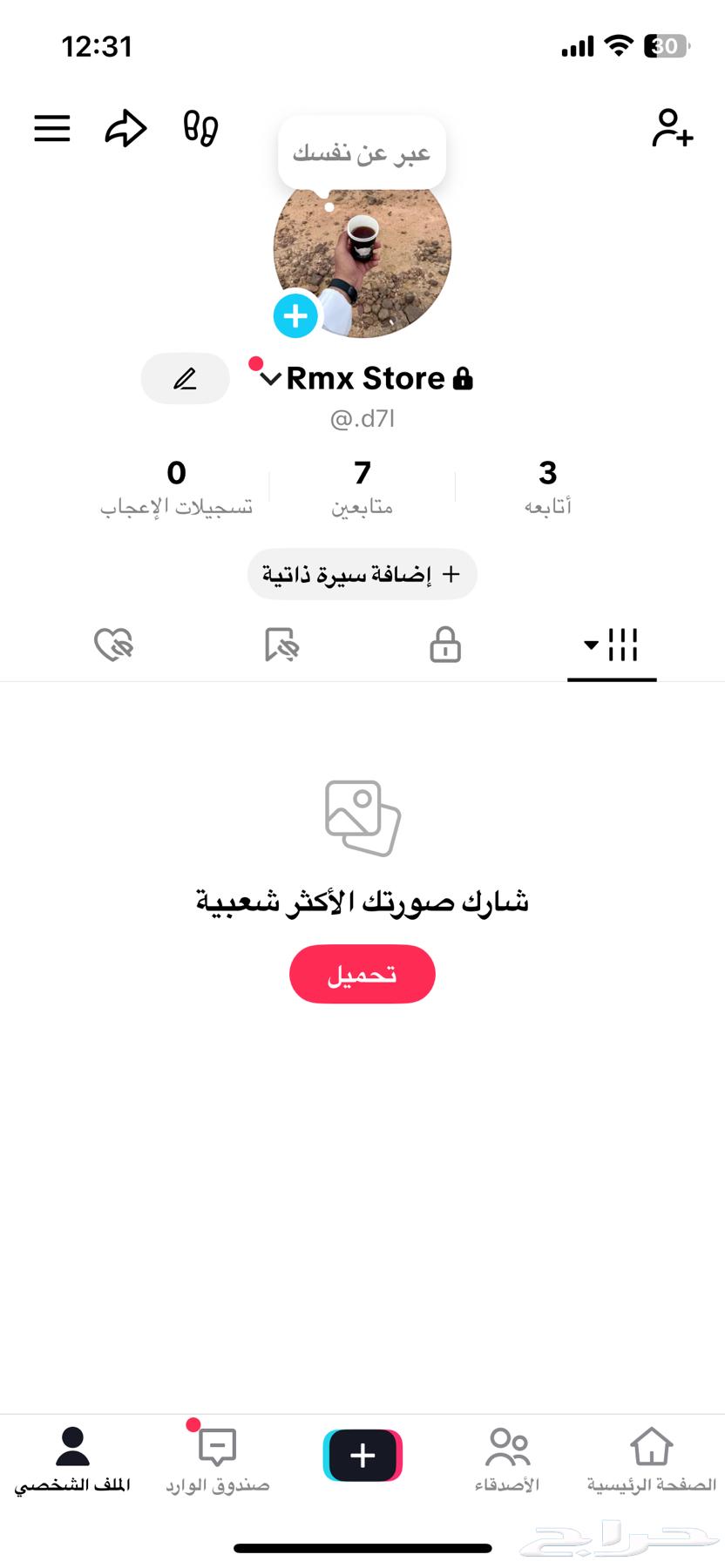
Task: Open the Friends الأصدقاء icon
Action: coord(508,1446)
